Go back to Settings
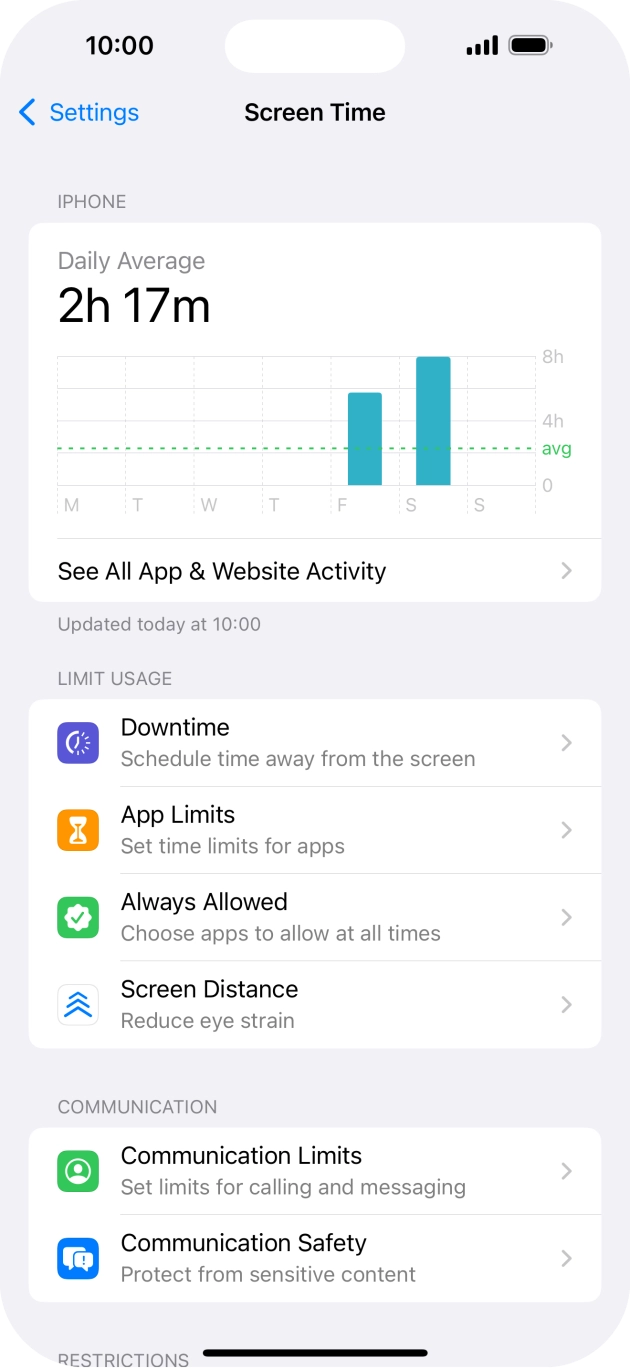The width and height of the screenshot is (630, 1368). (80, 113)
